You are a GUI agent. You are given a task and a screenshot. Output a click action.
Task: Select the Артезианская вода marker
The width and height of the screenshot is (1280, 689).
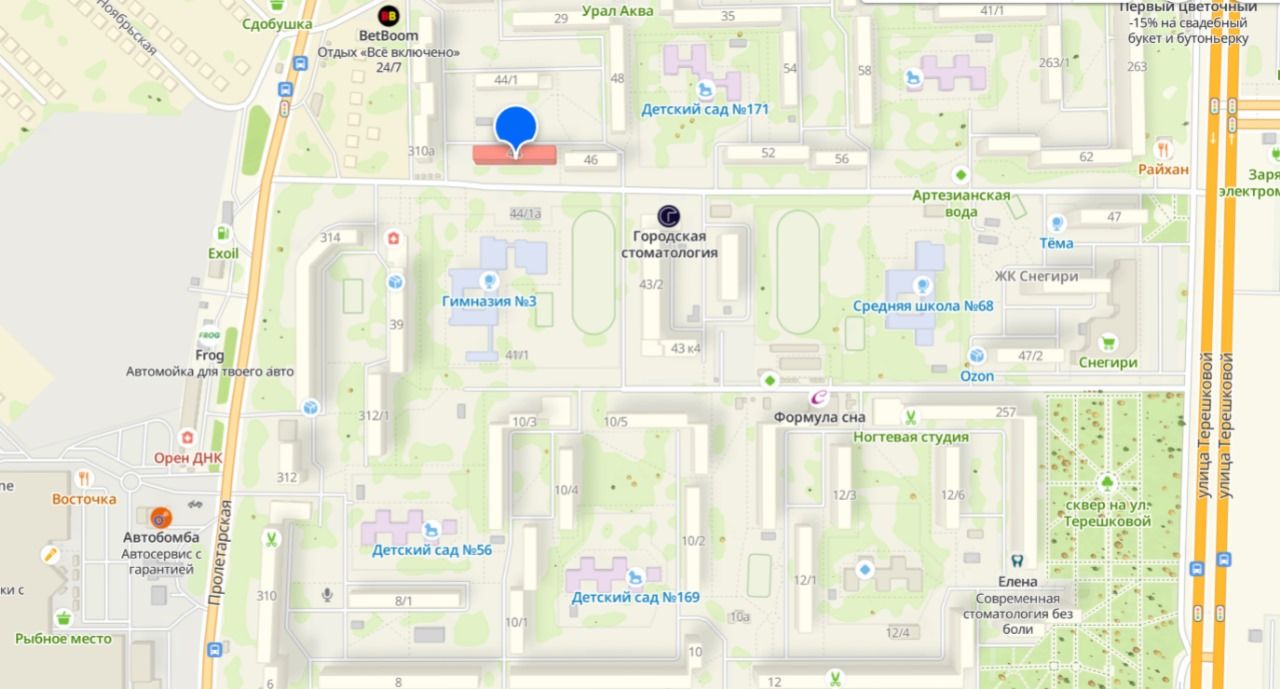point(961,175)
